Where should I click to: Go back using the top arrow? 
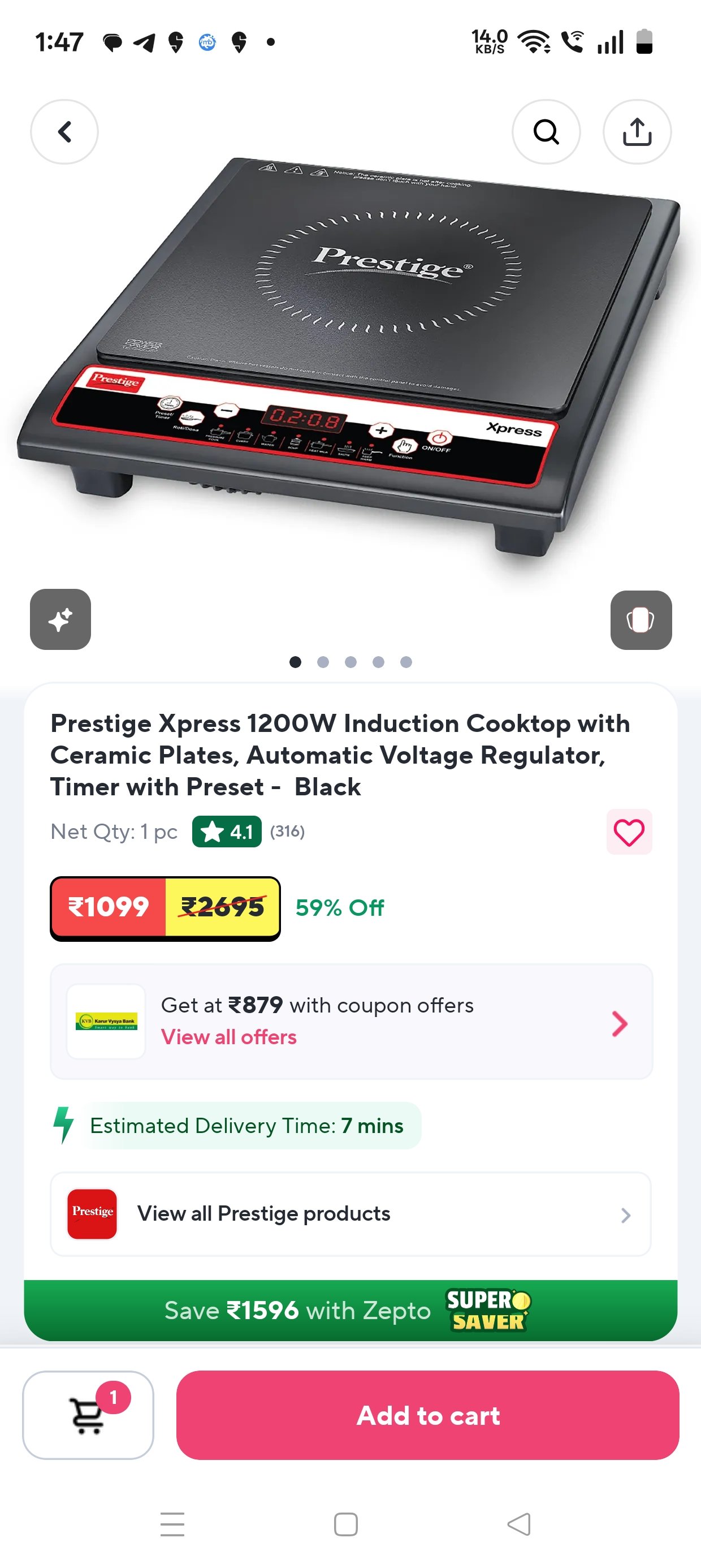click(64, 131)
